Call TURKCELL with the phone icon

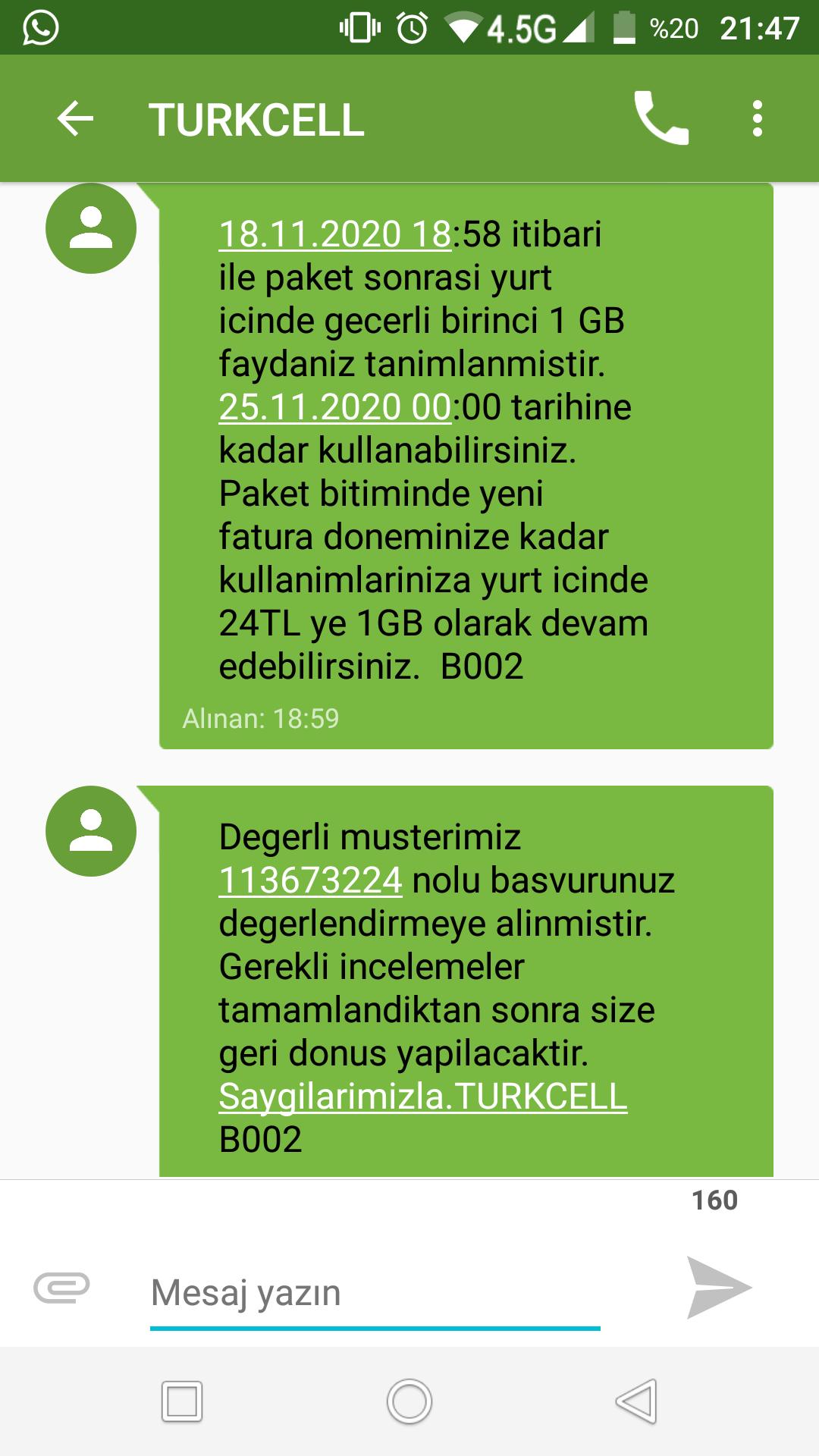pos(661,118)
